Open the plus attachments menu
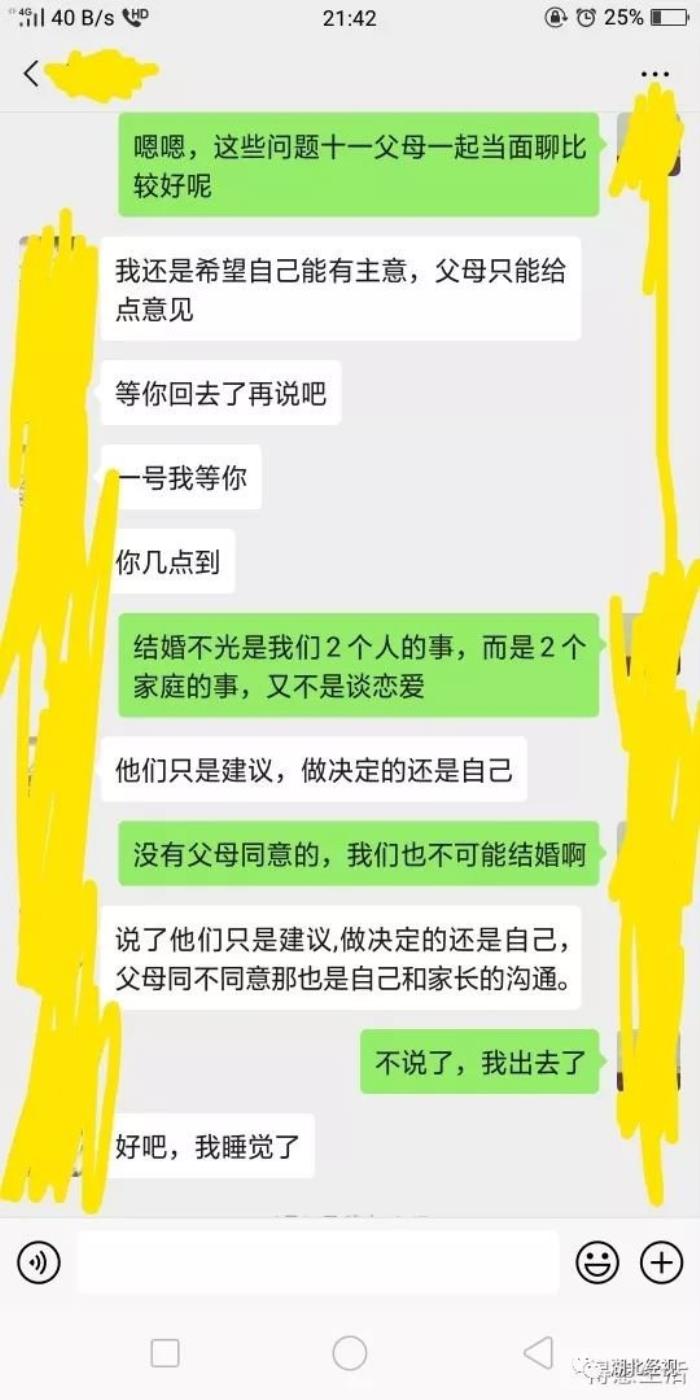Screen dimensions: 700x1400 click(661, 1263)
